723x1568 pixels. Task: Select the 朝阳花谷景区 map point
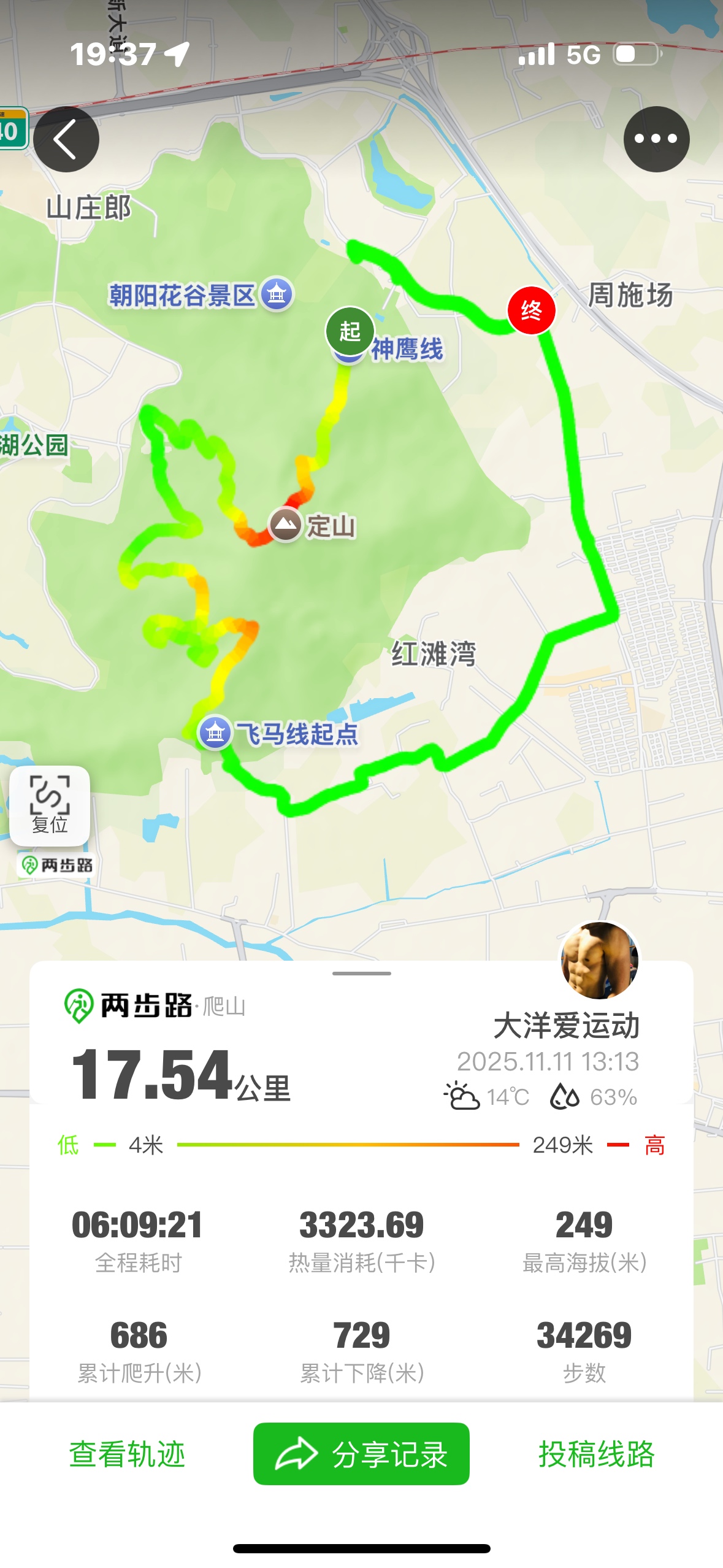(277, 294)
